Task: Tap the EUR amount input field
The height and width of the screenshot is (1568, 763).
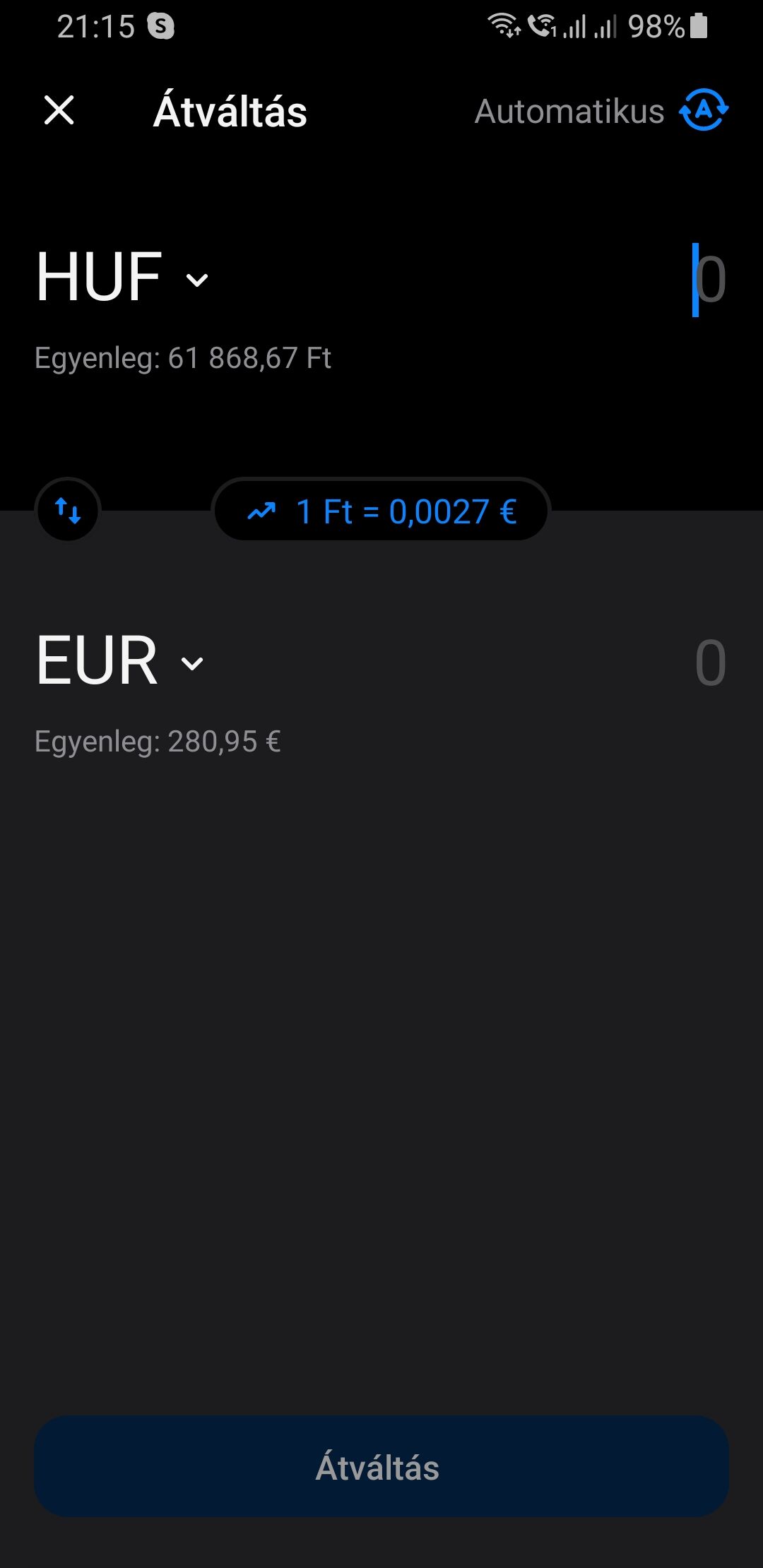Action: click(x=710, y=663)
